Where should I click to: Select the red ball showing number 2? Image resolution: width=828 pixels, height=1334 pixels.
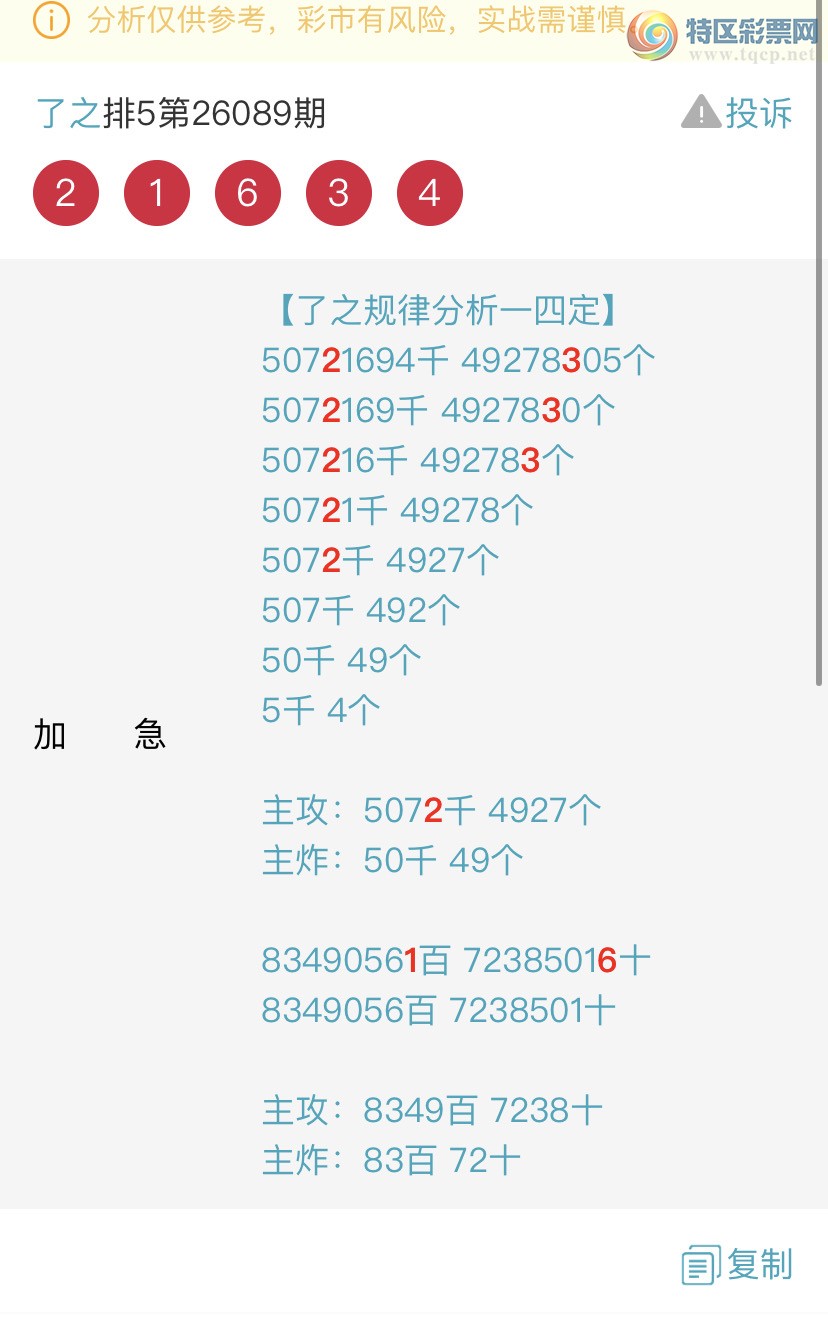(x=66, y=193)
